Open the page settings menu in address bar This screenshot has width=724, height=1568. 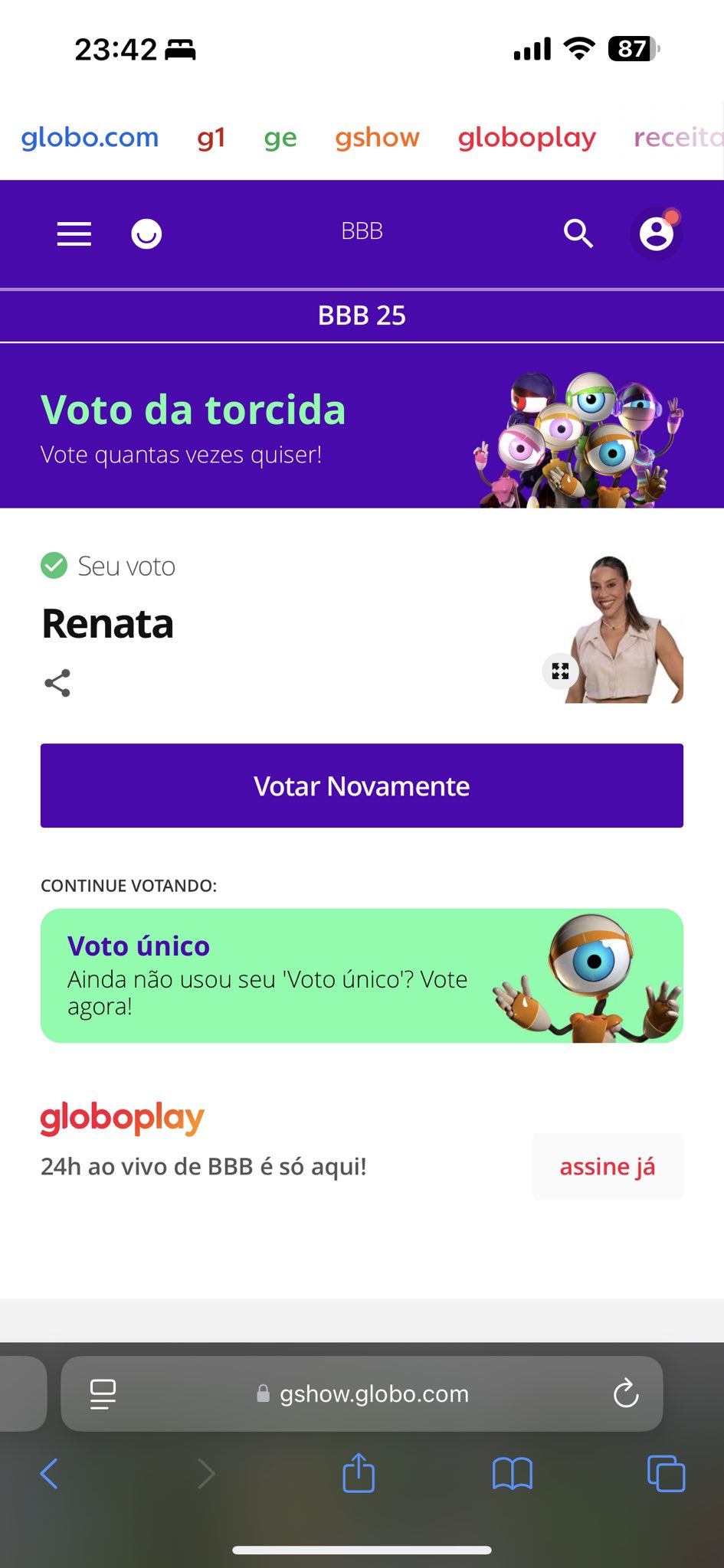tap(103, 1393)
